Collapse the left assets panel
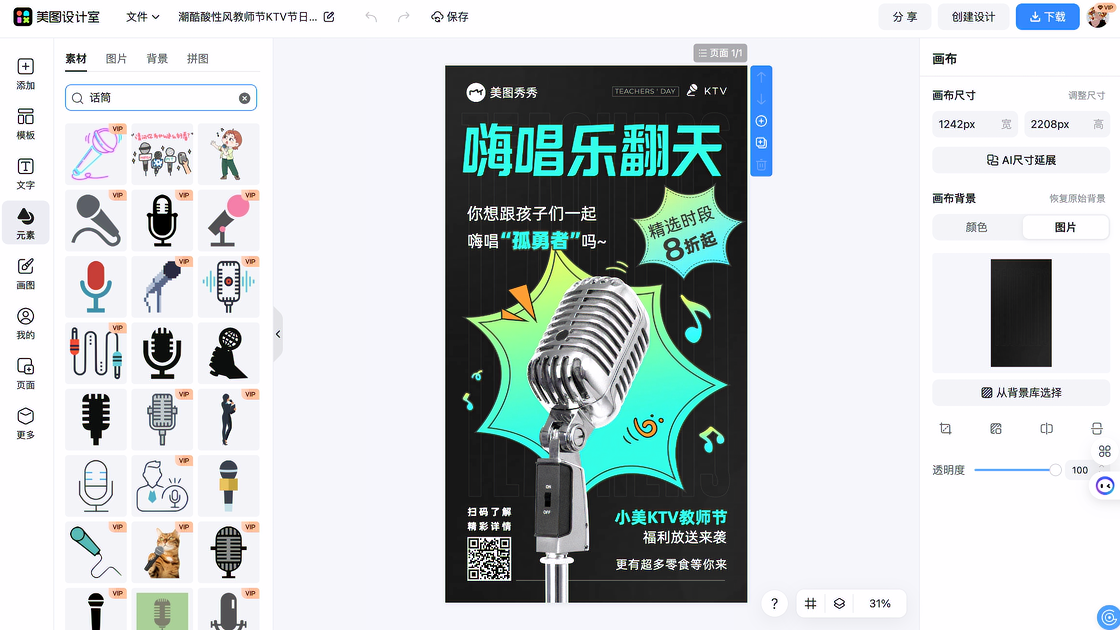This screenshot has width=1120, height=630. pyautogui.click(x=277, y=335)
